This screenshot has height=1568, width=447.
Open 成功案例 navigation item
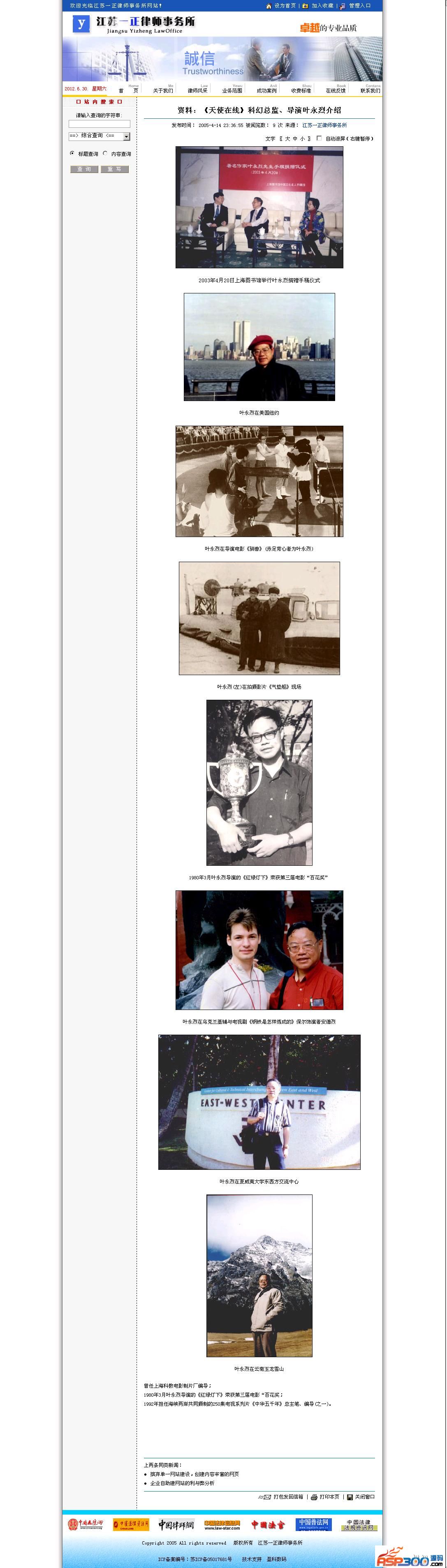click(267, 91)
